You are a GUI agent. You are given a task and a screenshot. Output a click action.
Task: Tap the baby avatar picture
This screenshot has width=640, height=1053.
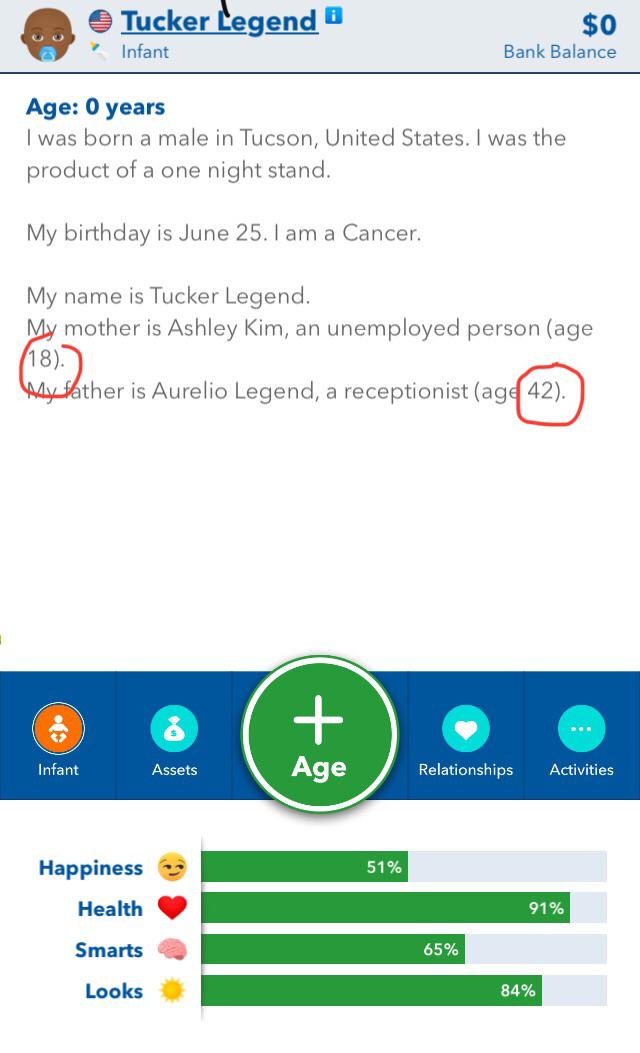tap(47, 35)
